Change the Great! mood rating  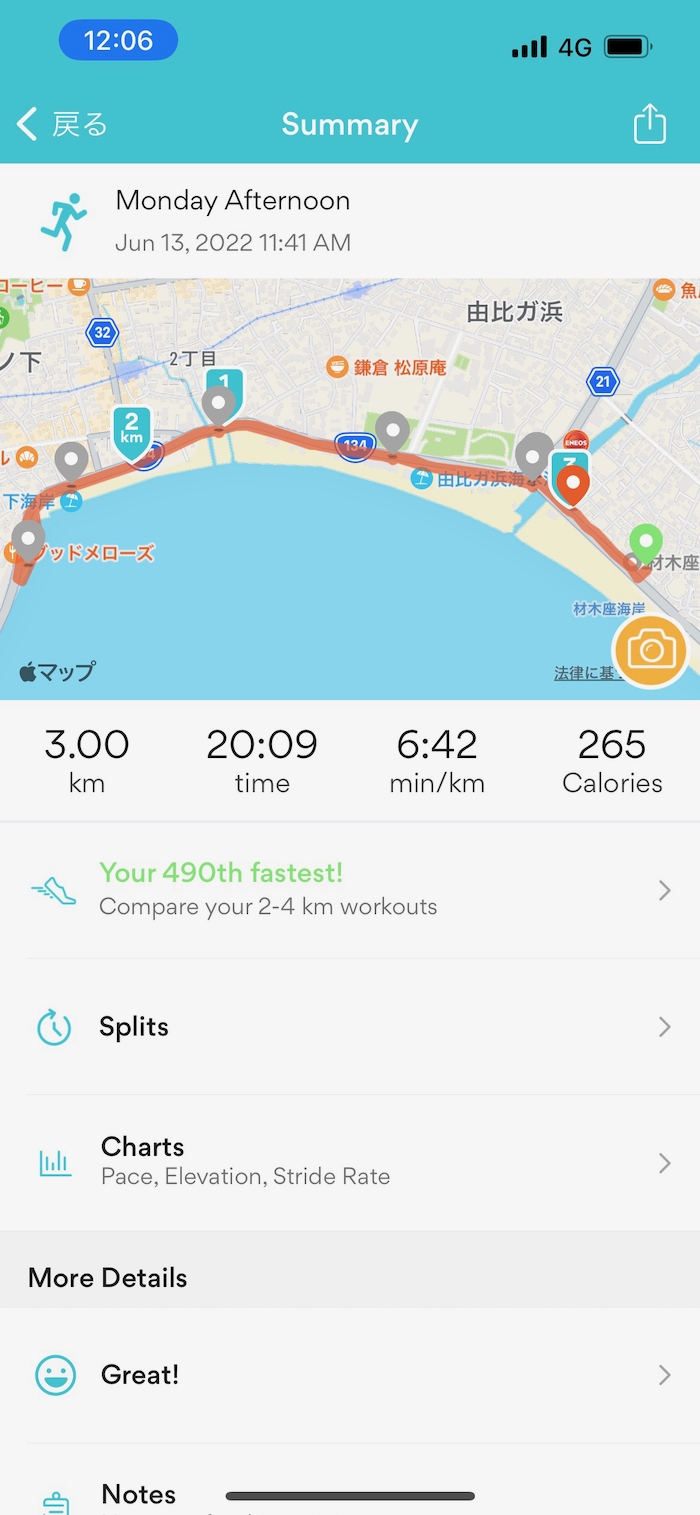(x=350, y=1375)
